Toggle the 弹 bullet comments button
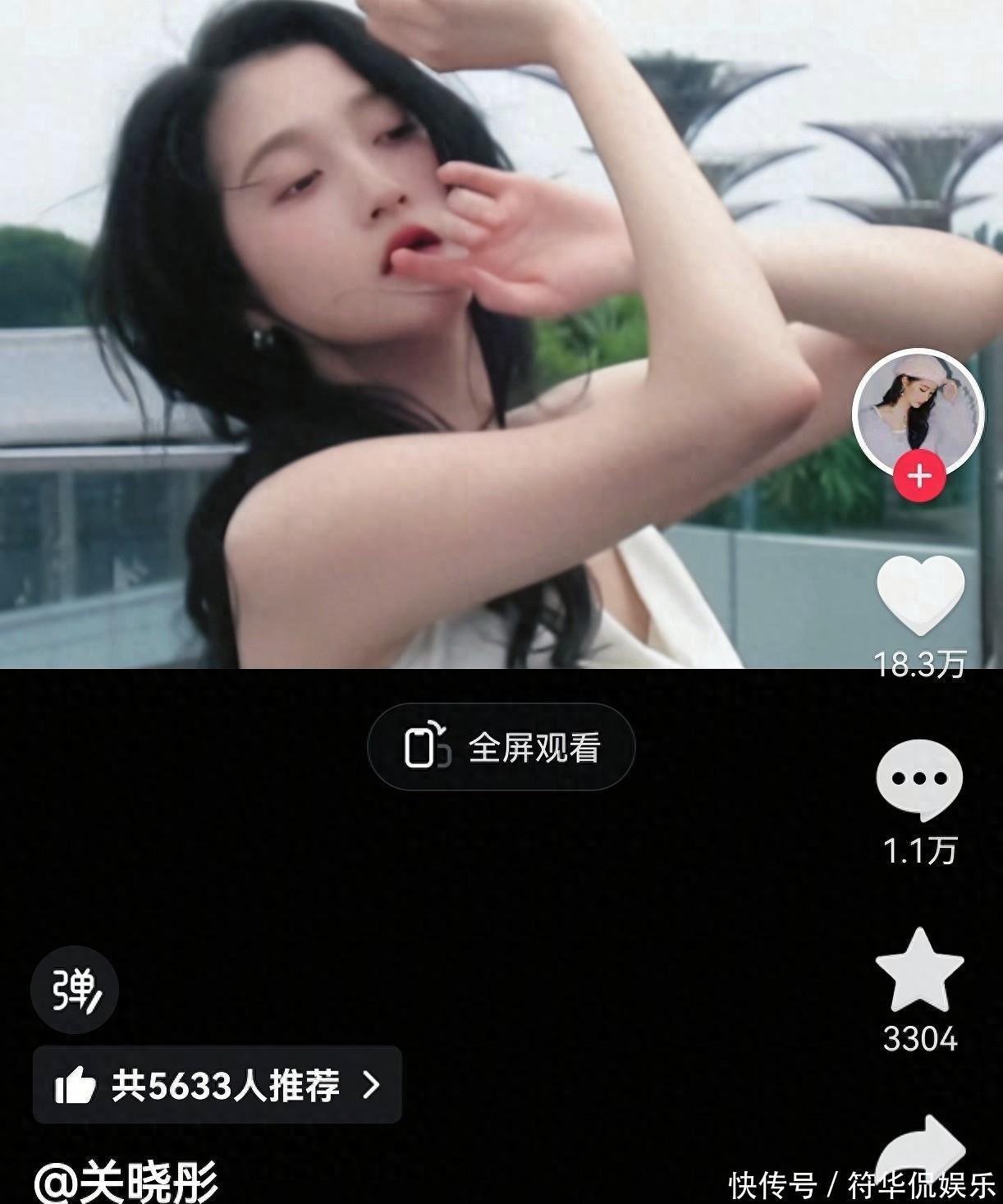This screenshot has width=1003, height=1204. pyautogui.click(x=75, y=990)
